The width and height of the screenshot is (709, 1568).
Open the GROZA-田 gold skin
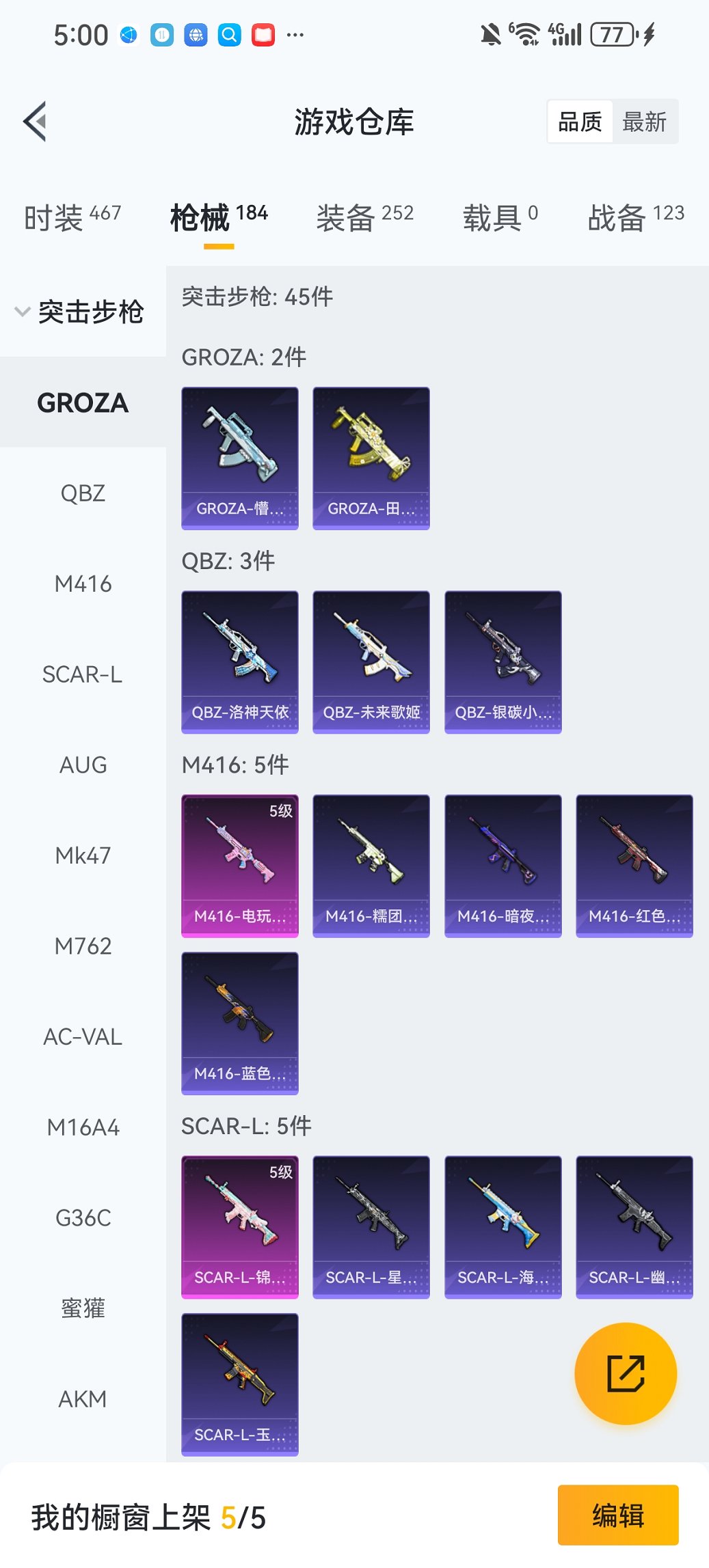[x=371, y=458]
